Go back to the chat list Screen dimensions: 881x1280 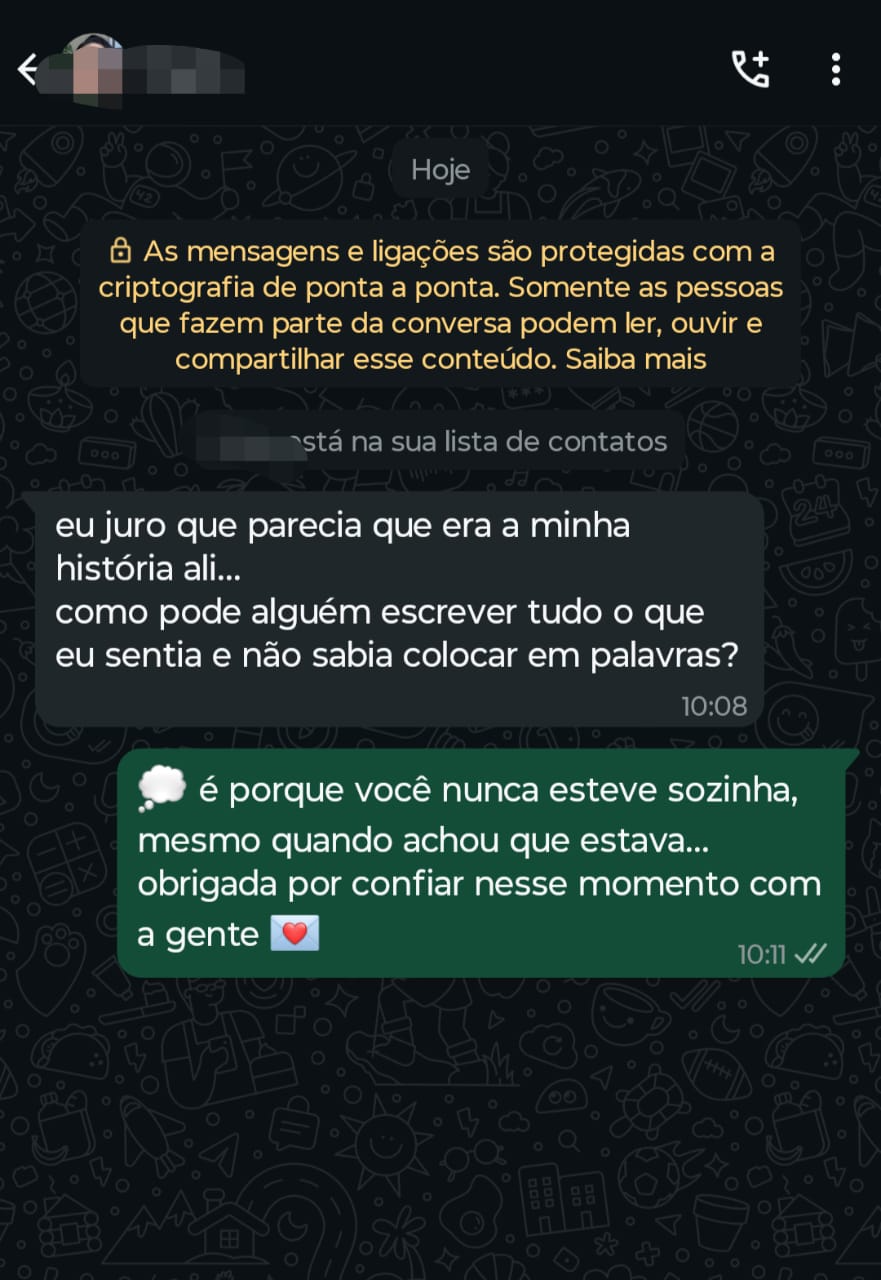coord(27,70)
